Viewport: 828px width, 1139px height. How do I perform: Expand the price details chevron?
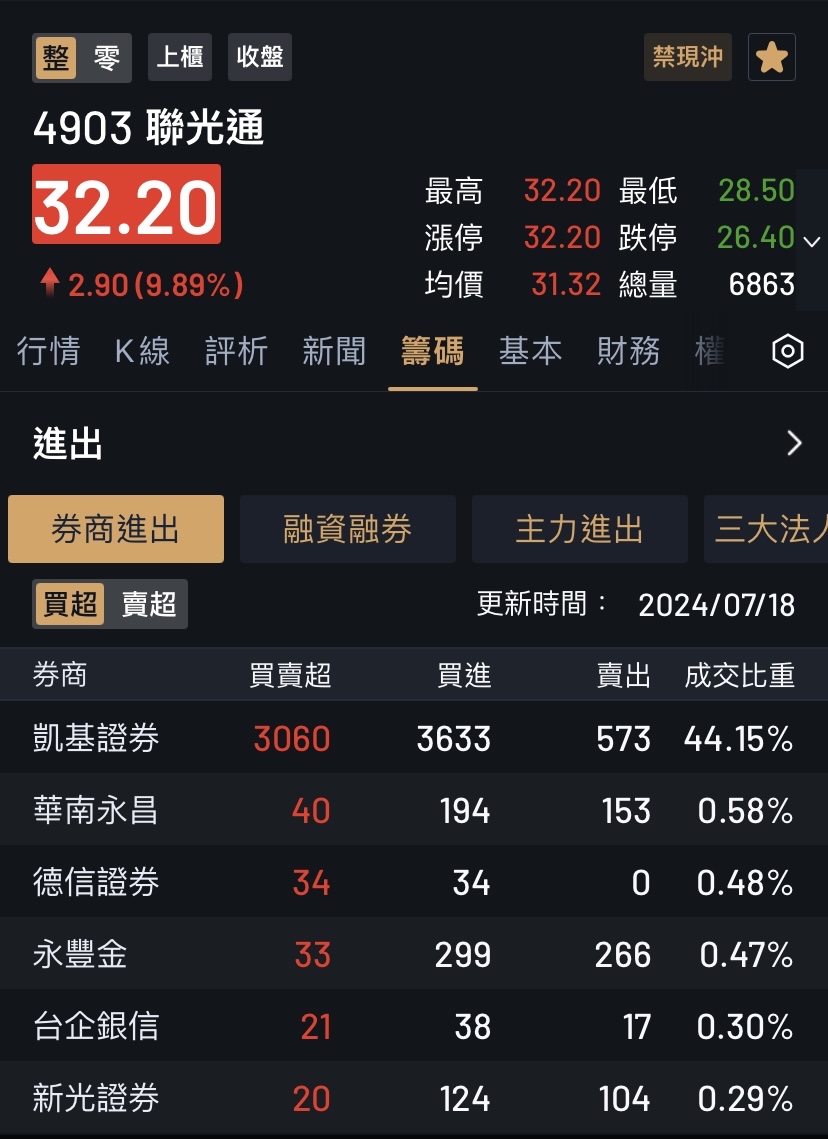(x=812, y=241)
